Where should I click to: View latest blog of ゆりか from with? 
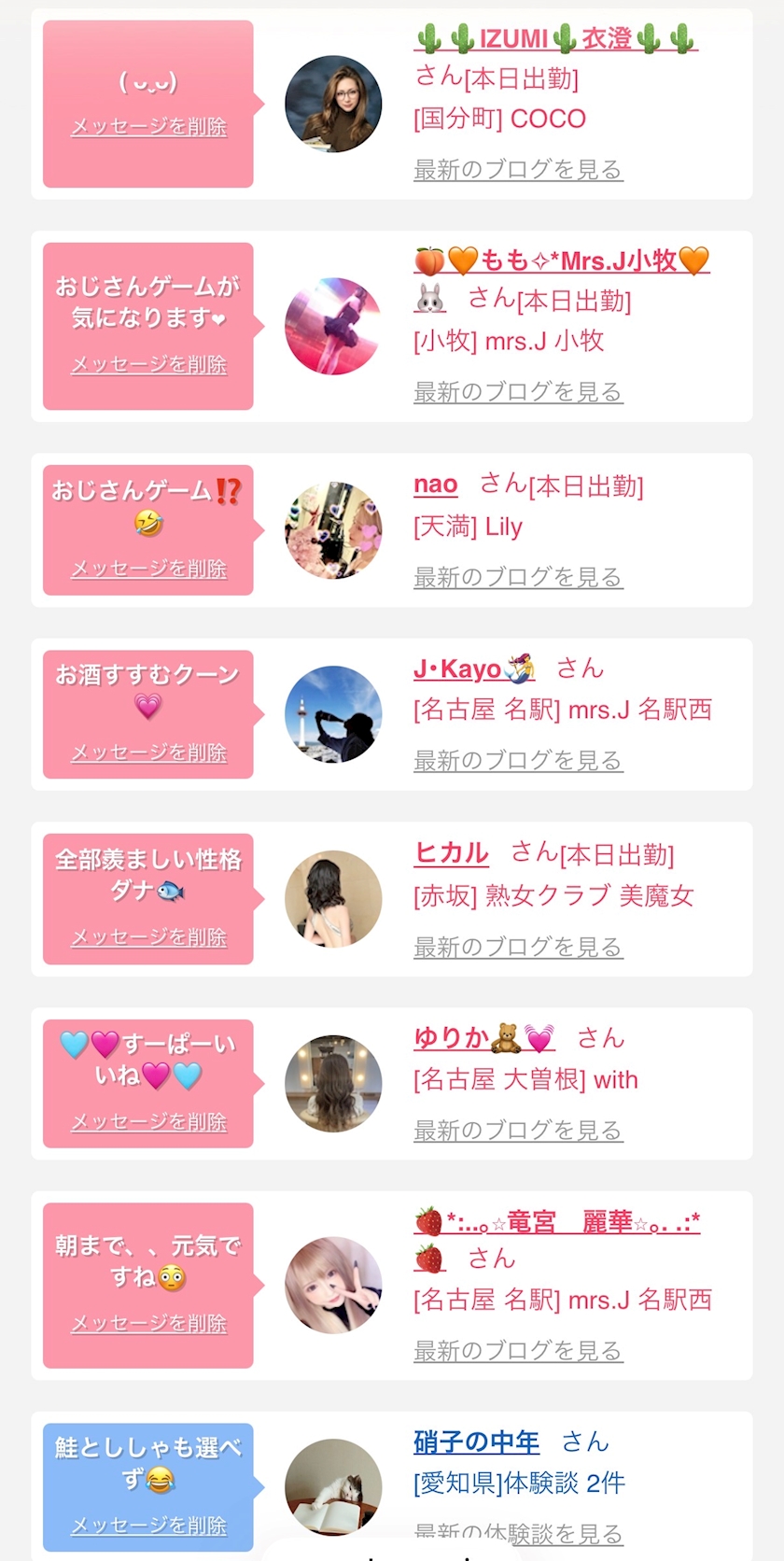pos(518,1131)
